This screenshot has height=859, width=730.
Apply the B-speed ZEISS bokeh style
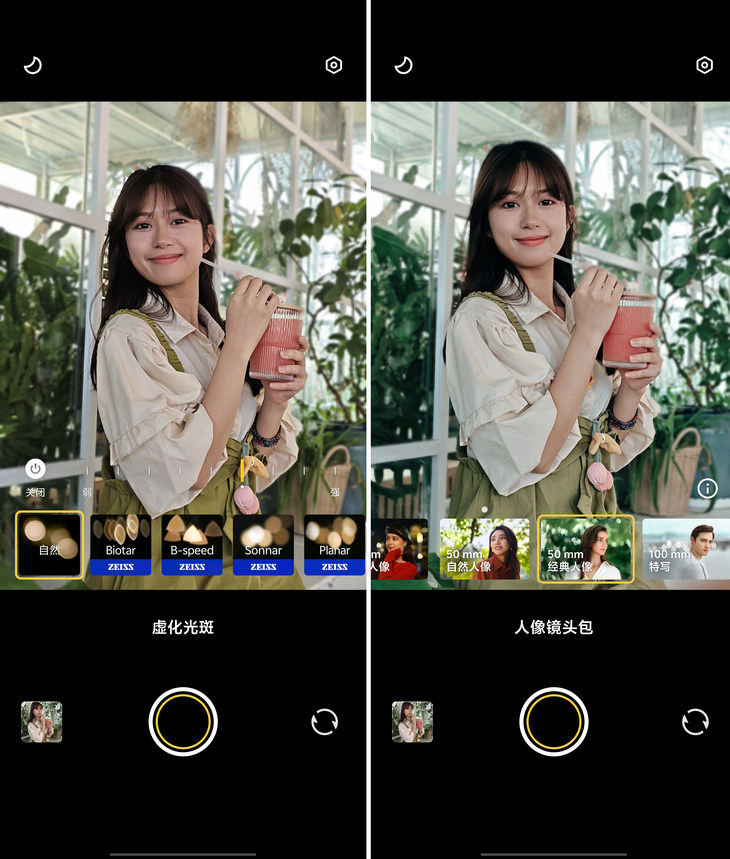pos(192,545)
